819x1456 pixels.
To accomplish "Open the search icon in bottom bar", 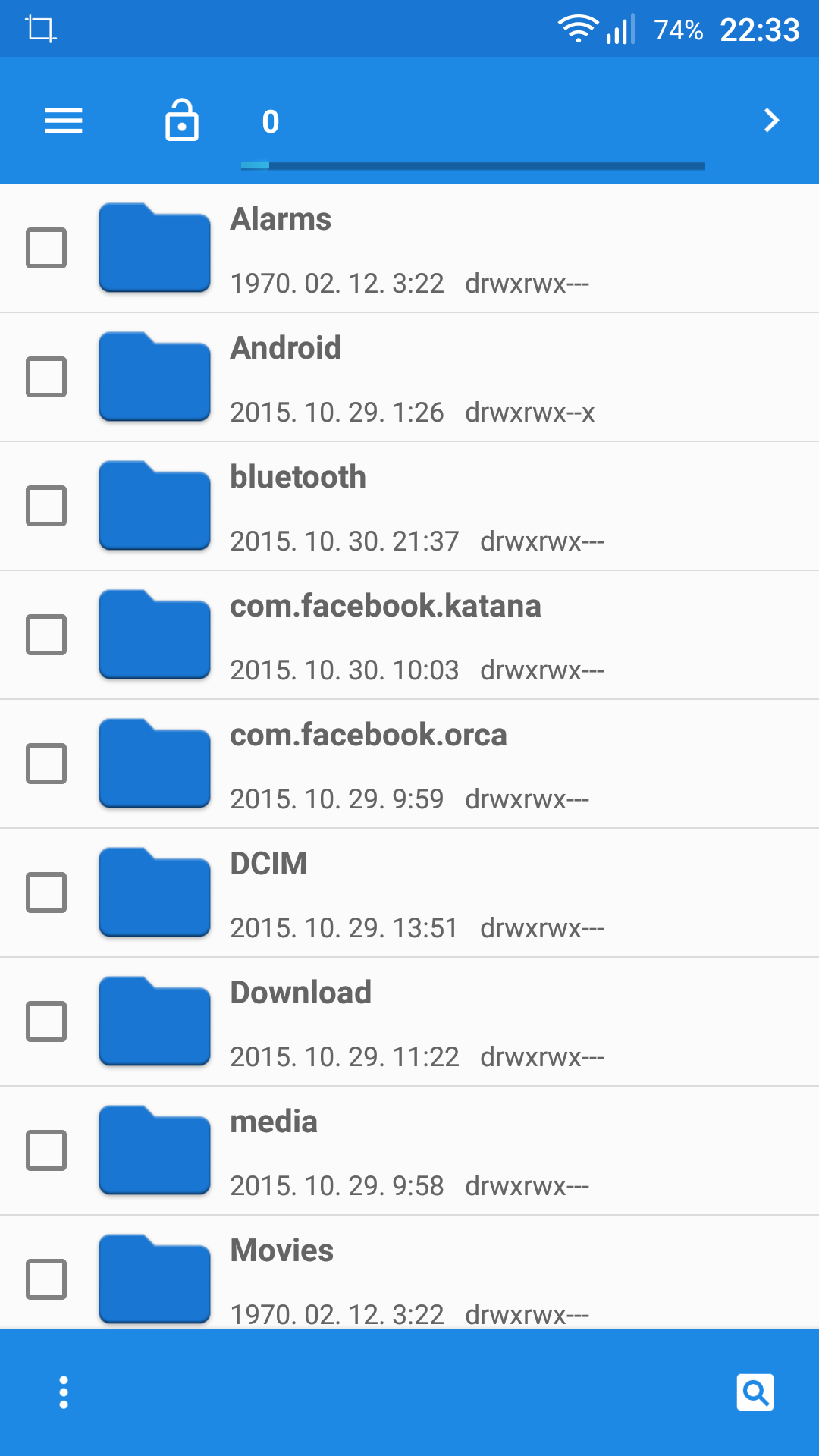I will pos(755,1392).
